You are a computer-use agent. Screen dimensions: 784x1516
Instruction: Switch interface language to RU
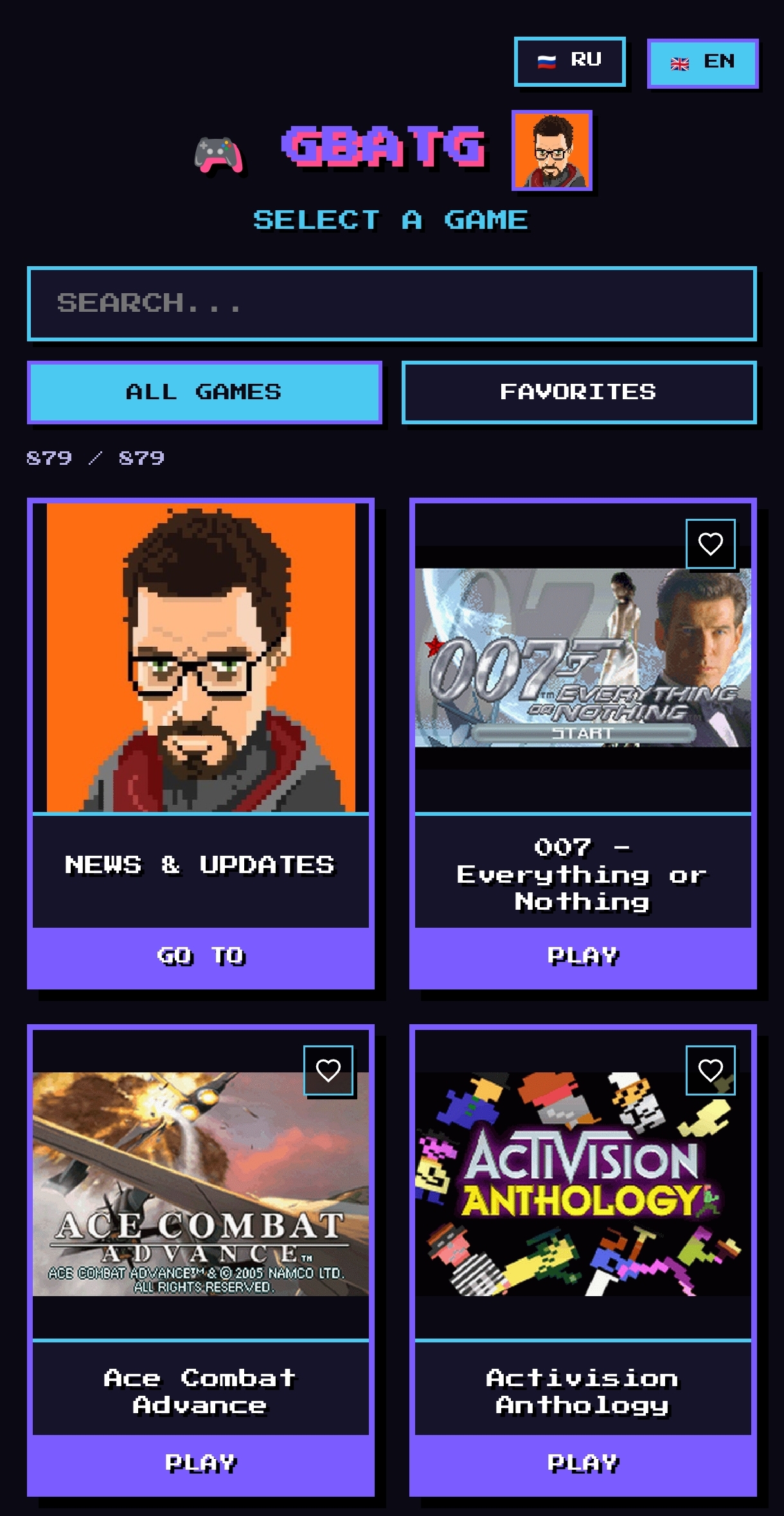pyautogui.click(x=569, y=61)
